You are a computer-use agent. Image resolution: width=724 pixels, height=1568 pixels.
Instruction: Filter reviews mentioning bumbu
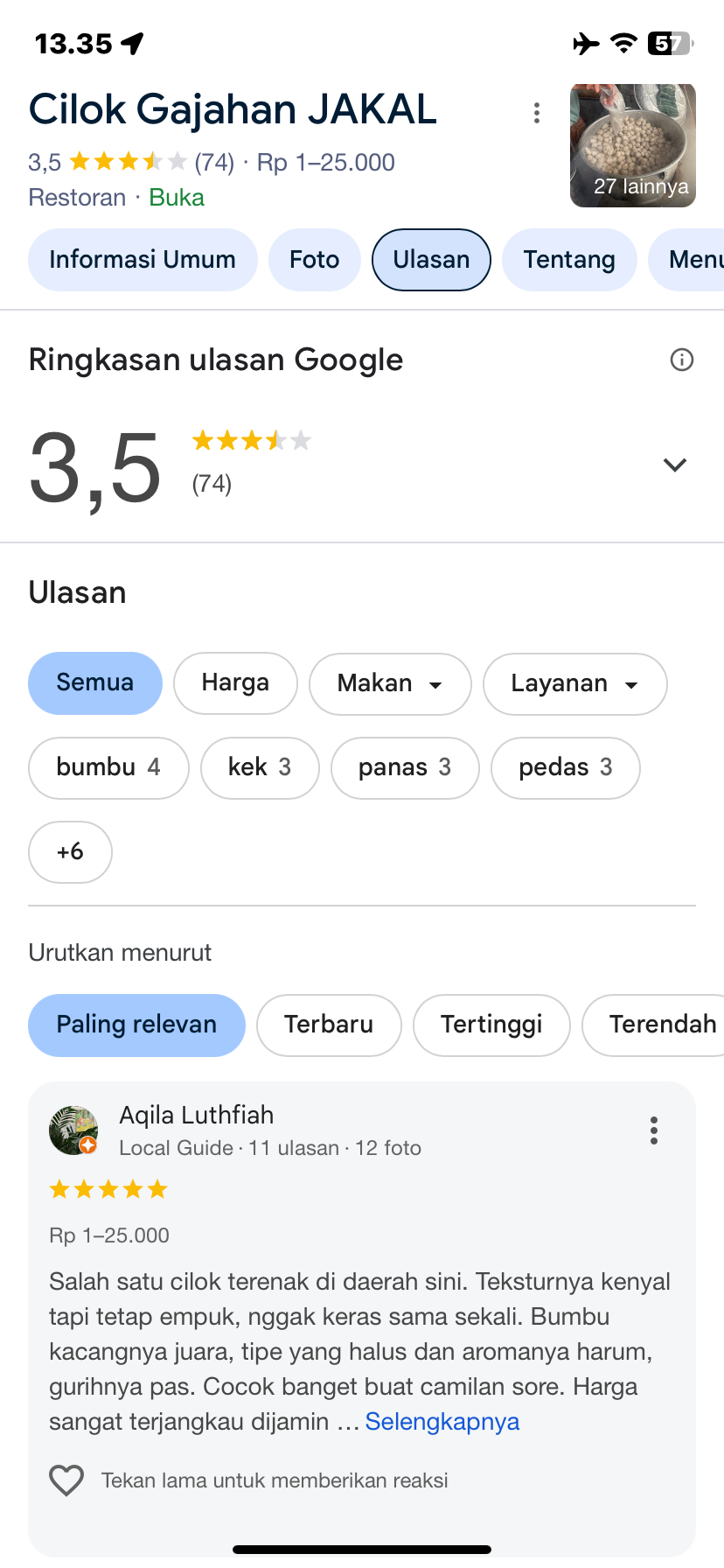pos(108,767)
